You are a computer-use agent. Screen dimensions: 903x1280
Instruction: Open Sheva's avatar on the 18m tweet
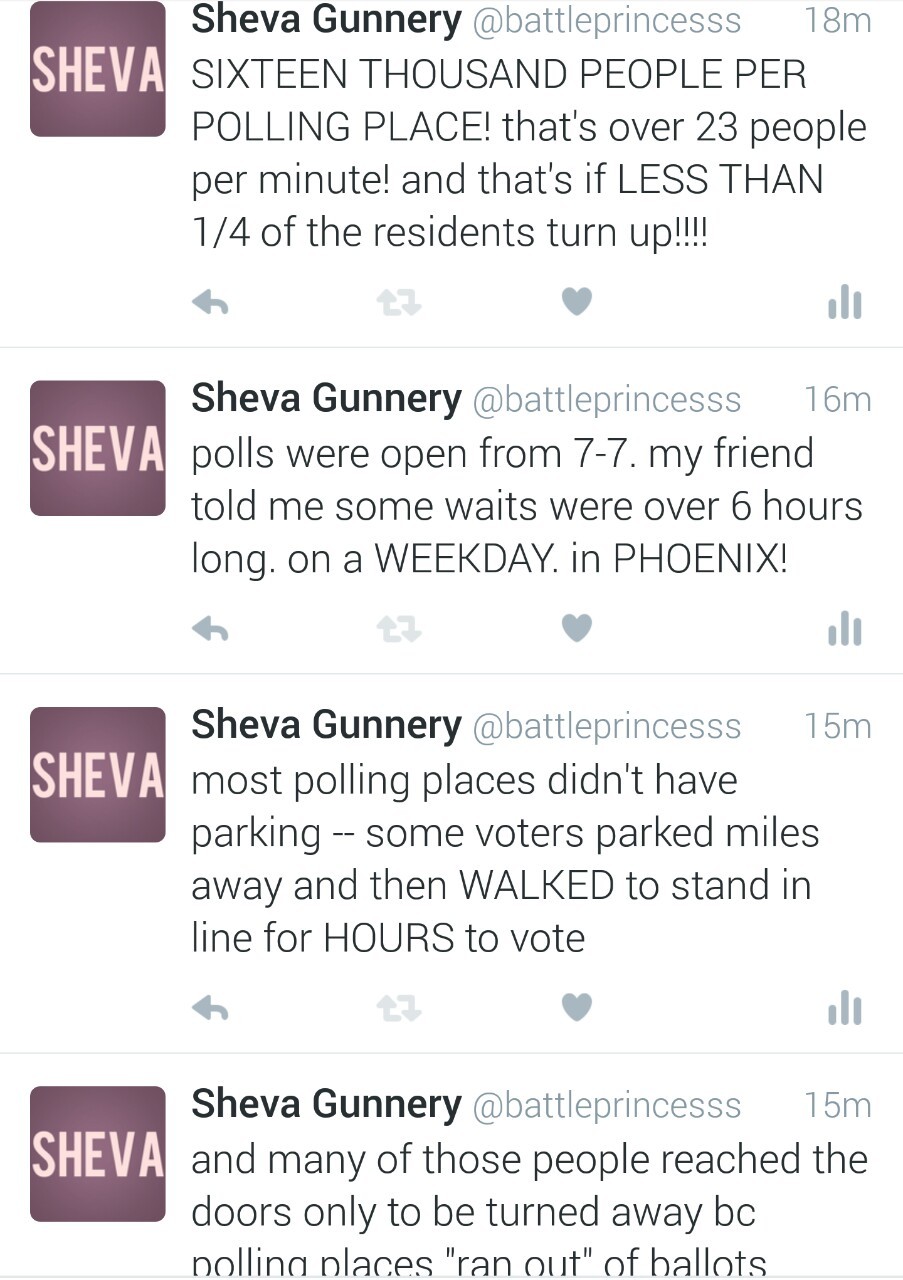pyautogui.click(x=97, y=69)
